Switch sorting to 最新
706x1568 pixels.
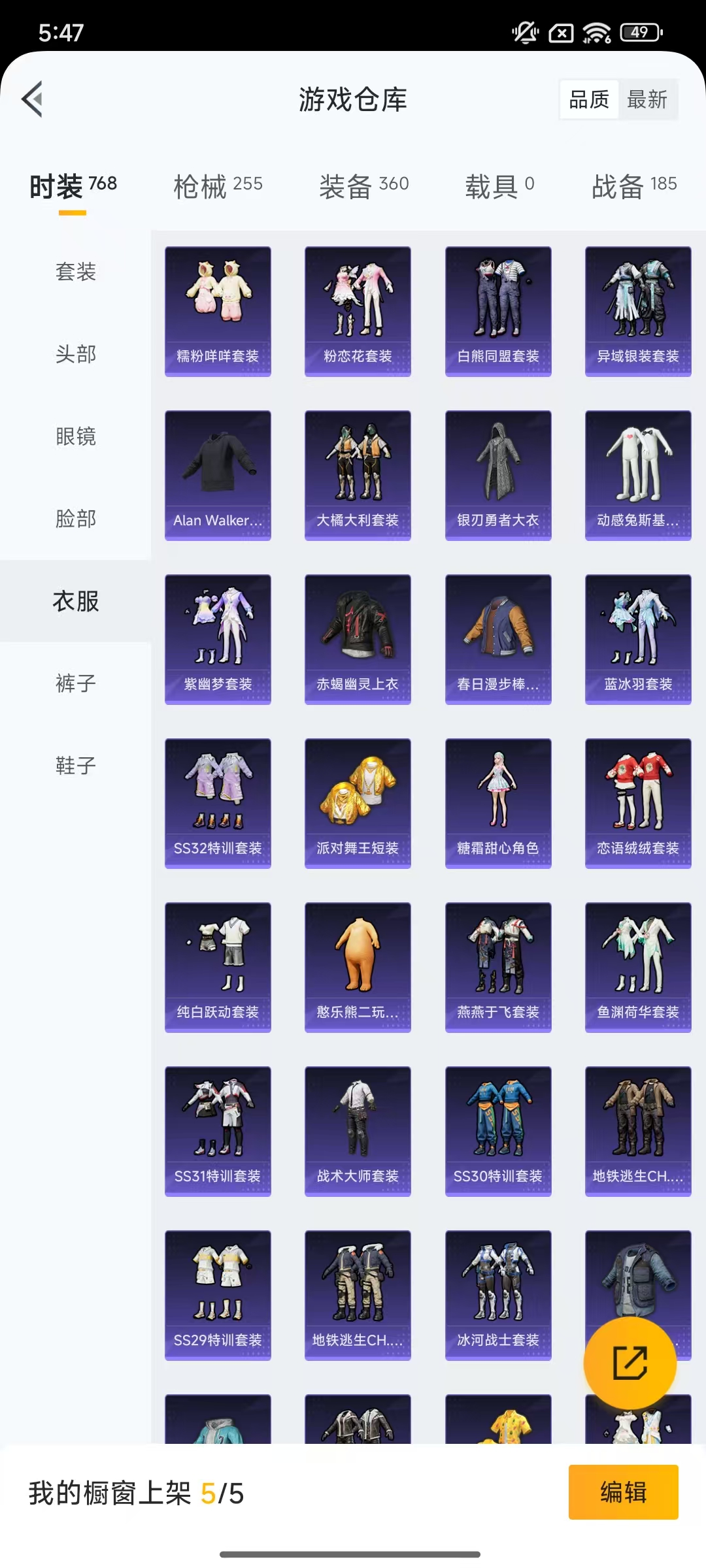click(648, 99)
